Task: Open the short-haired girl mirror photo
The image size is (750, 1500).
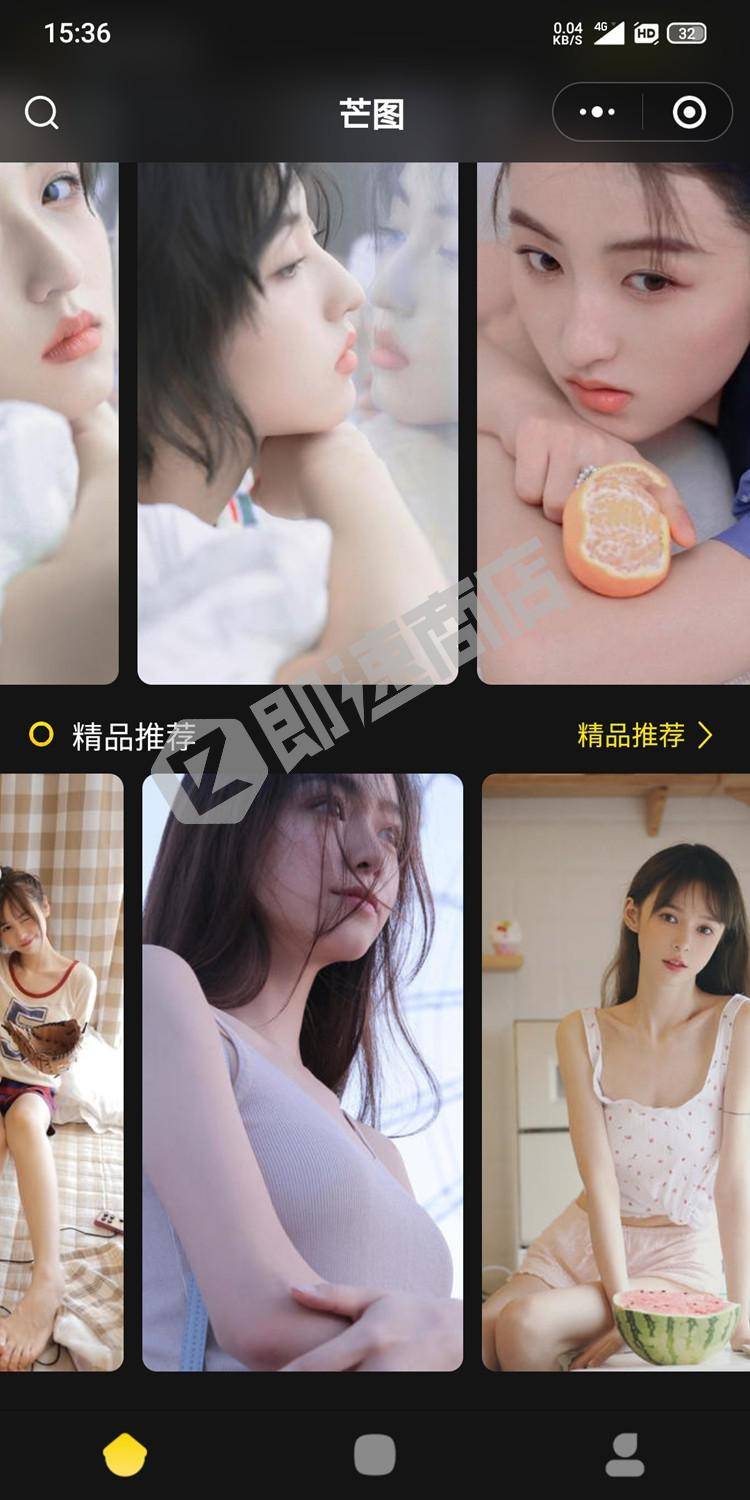Action: (x=297, y=423)
